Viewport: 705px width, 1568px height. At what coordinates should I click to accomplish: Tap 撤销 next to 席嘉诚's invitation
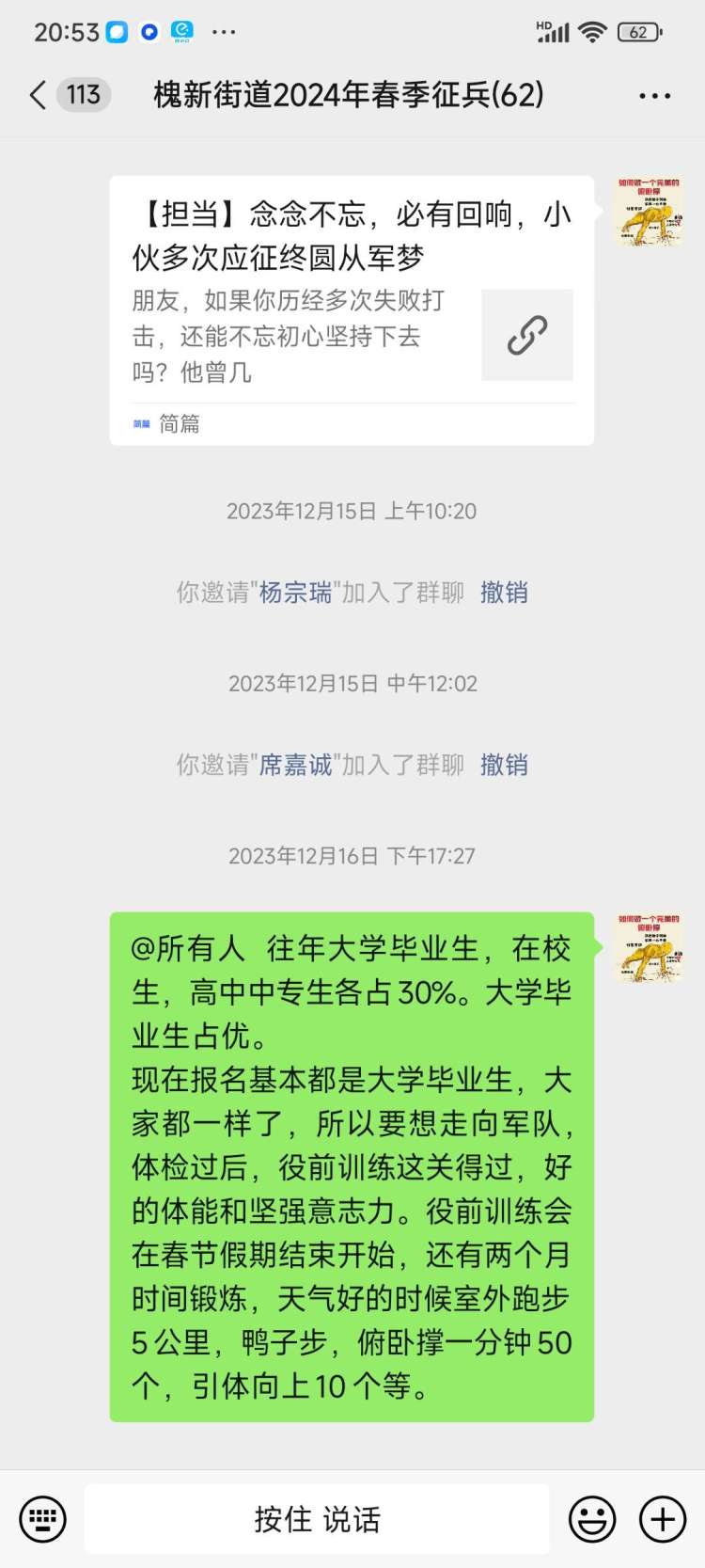[x=504, y=765]
